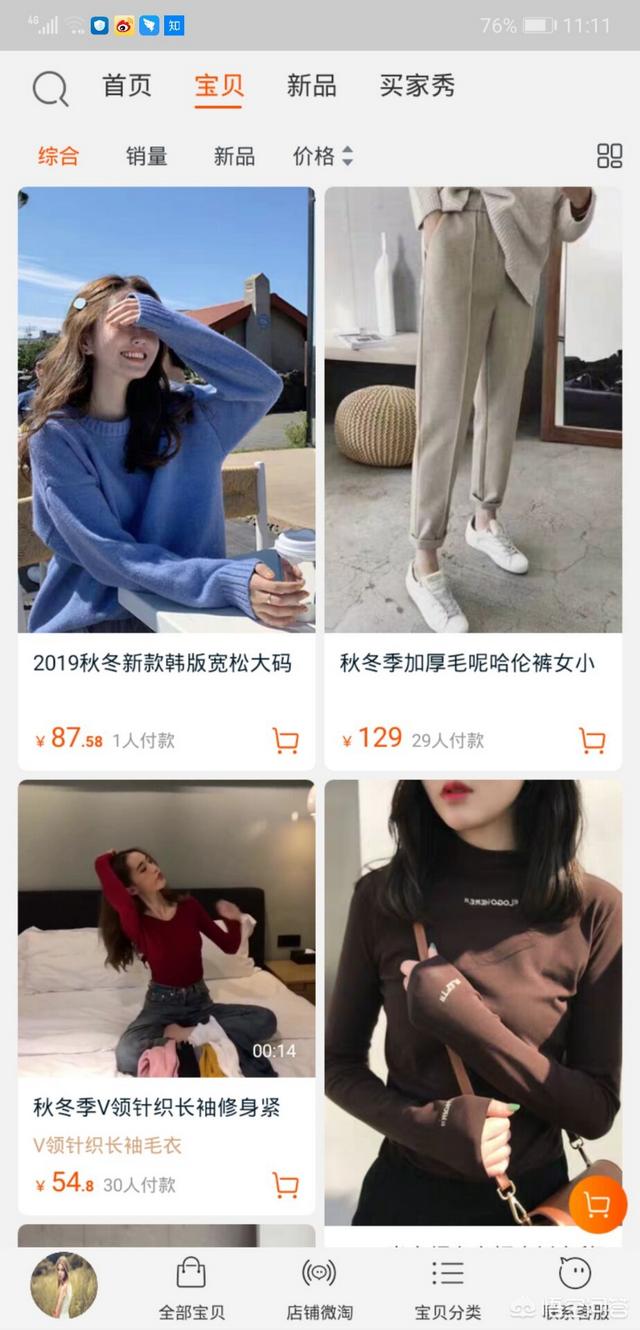640x1330 pixels.
Task: Select the 宝贝 tab
Action: [219, 86]
